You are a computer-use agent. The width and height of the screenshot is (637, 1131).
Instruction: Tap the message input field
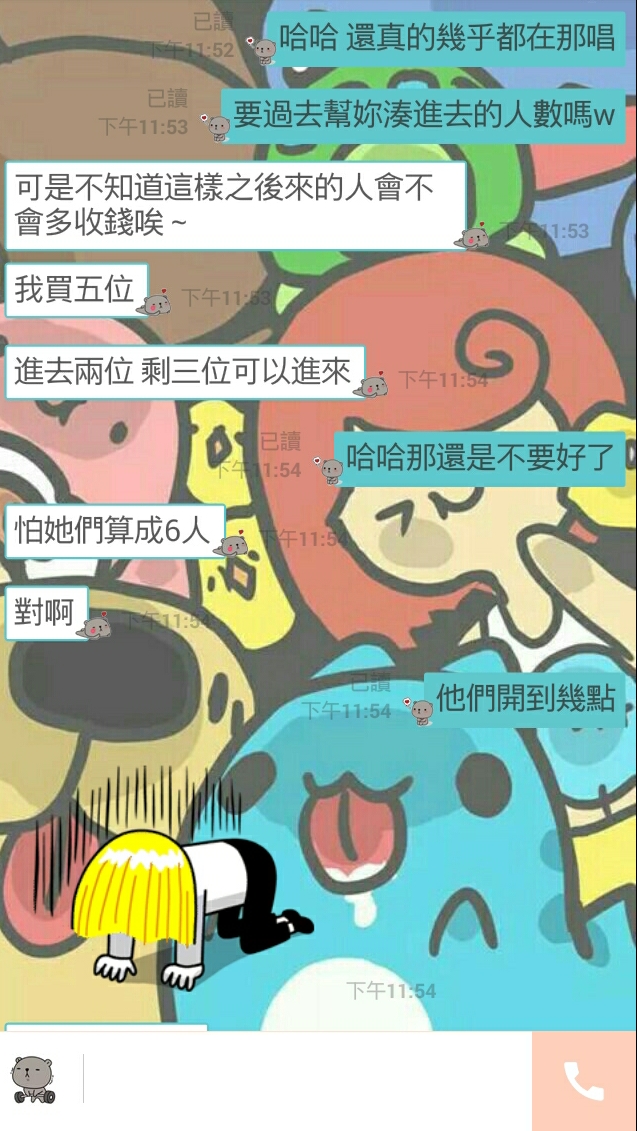pos(307,1079)
